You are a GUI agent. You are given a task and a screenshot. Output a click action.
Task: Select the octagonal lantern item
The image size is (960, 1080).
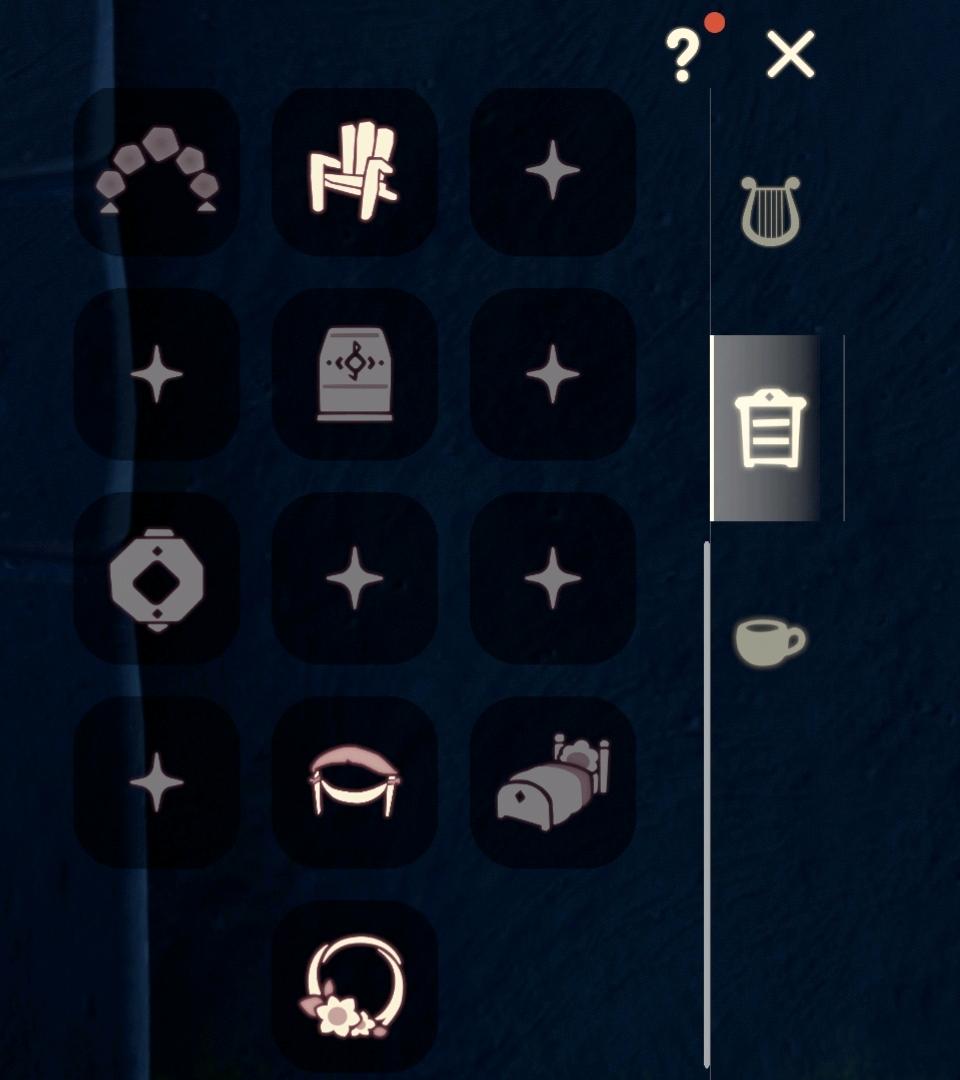(156, 579)
